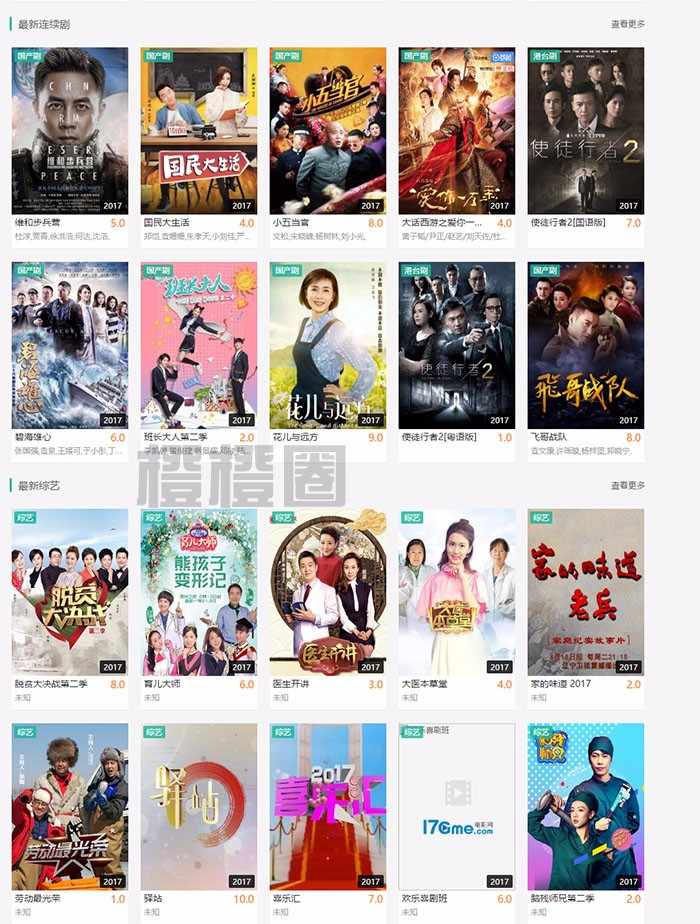The image size is (700, 924).
Task: Open the 飞哥战队 drama card
Action: 586,345
